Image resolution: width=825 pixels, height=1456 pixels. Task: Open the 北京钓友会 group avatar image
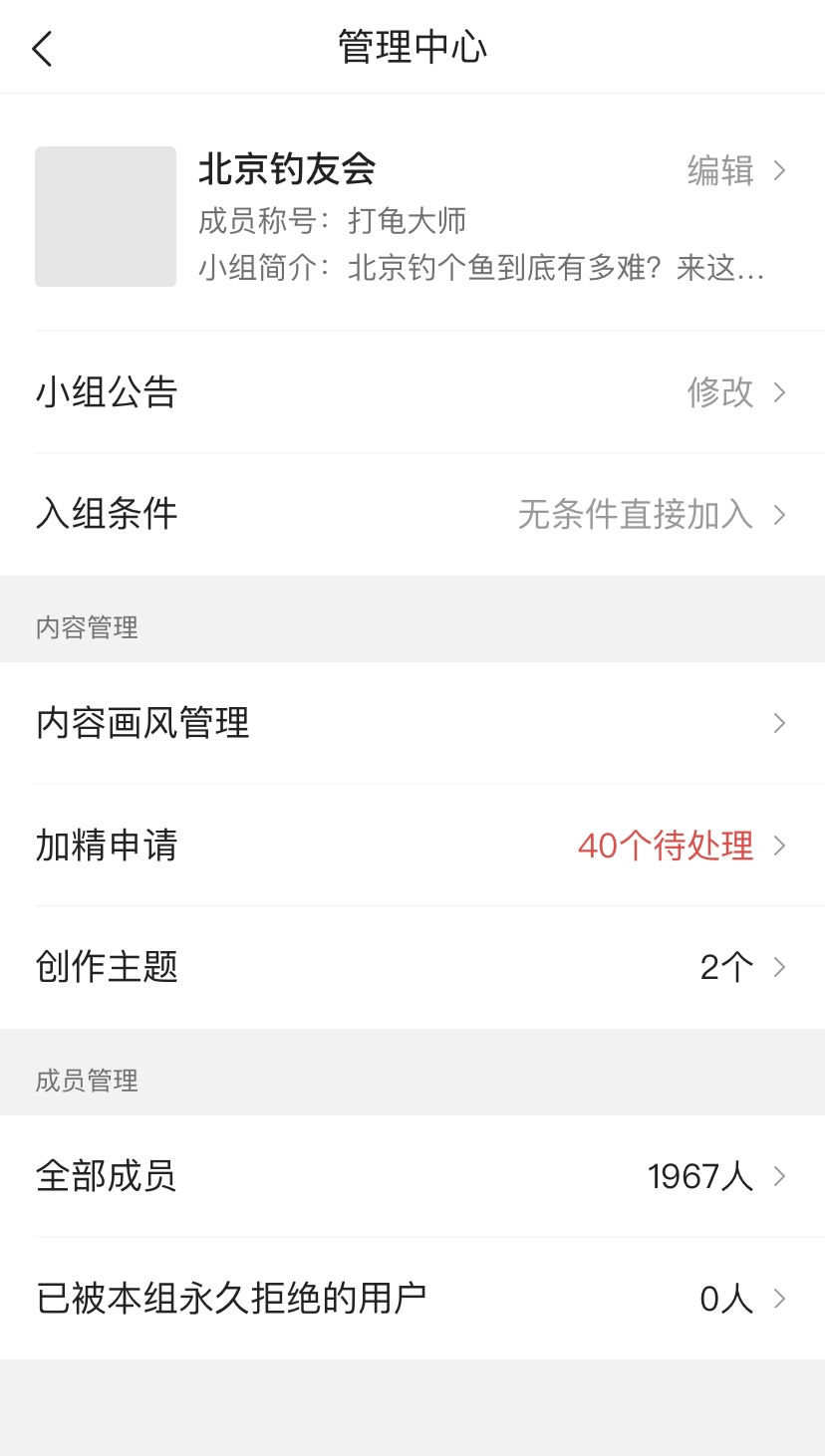(105, 216)
